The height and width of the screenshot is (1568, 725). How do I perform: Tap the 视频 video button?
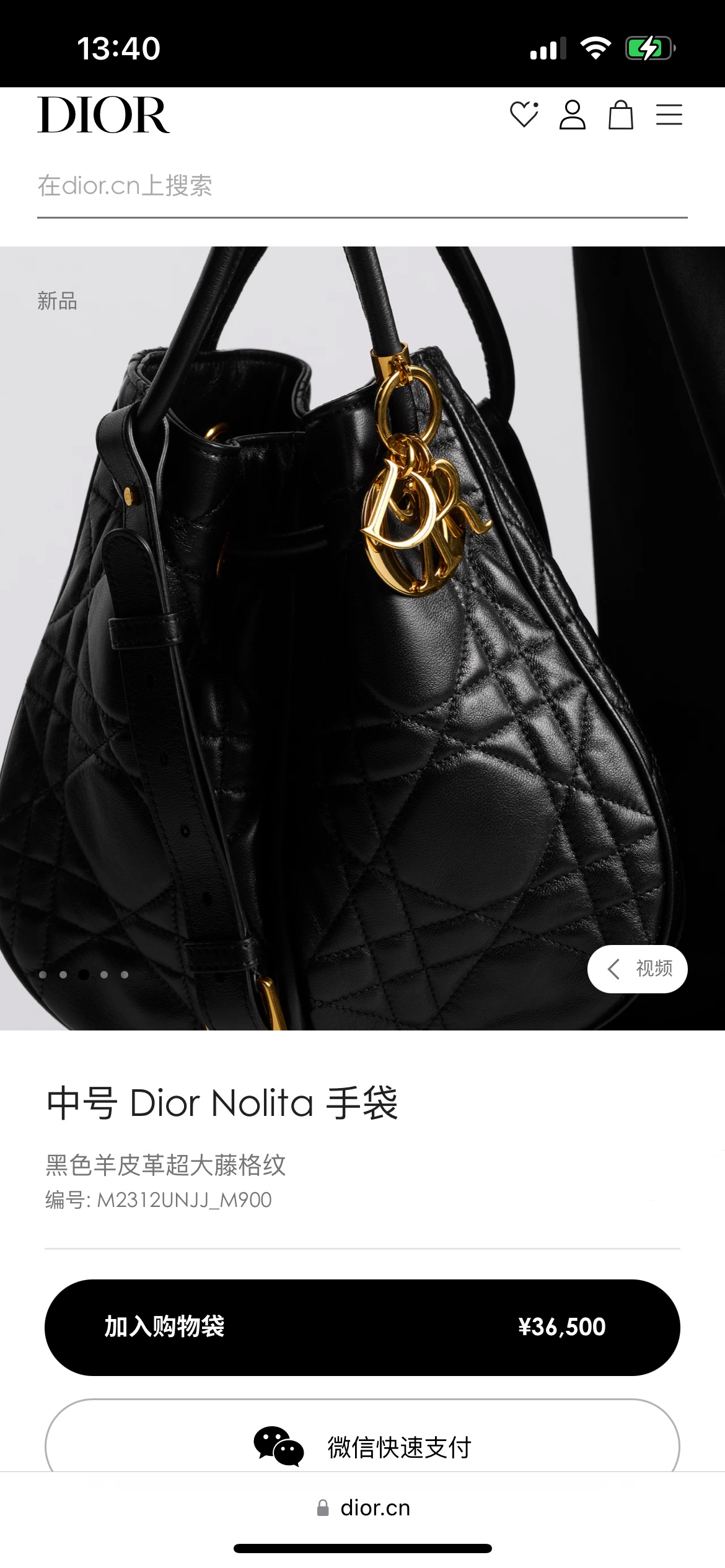pos(638,969)
